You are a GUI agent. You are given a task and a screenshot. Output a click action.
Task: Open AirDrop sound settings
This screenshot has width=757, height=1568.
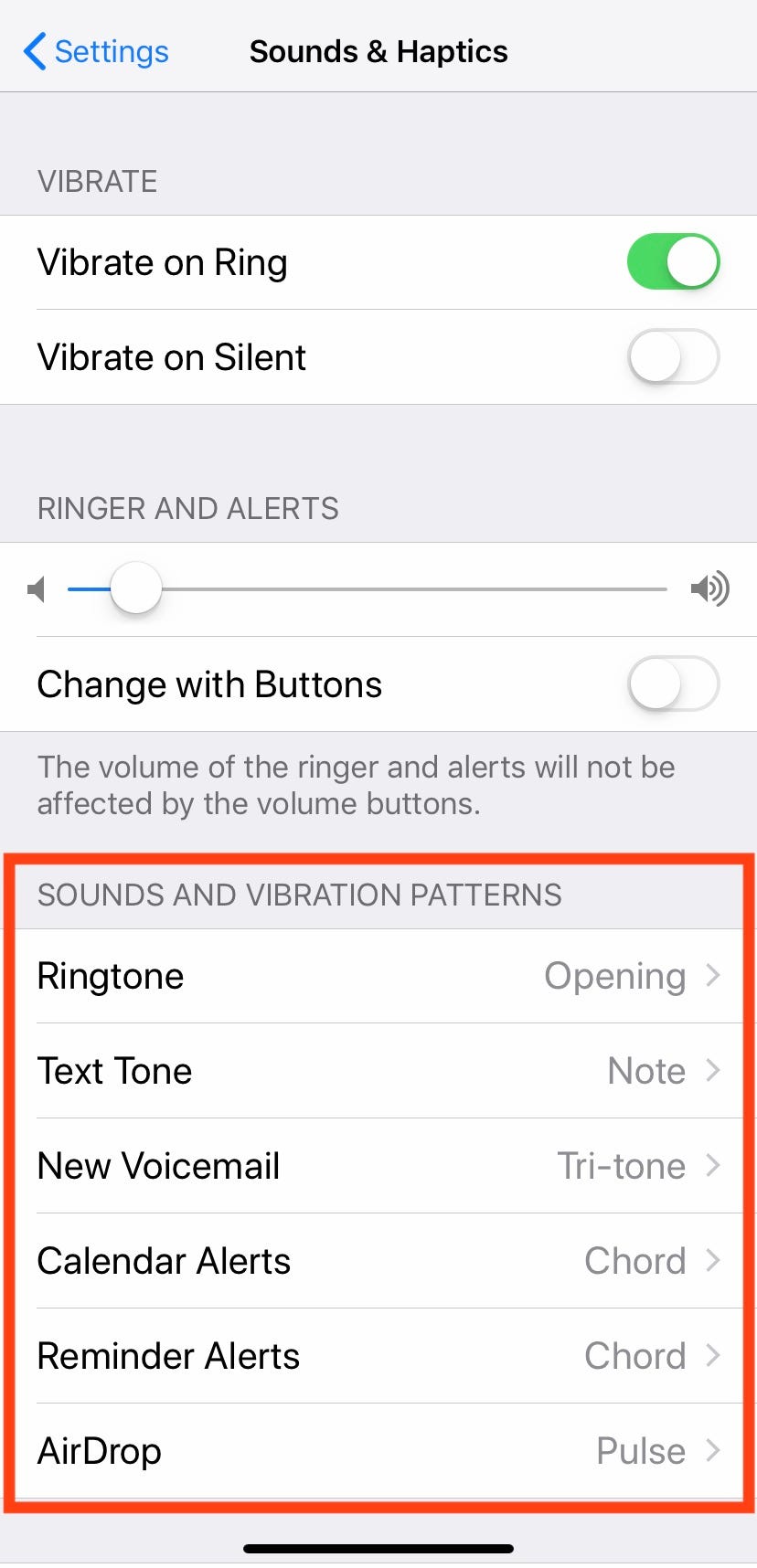tap(378, 1451)
